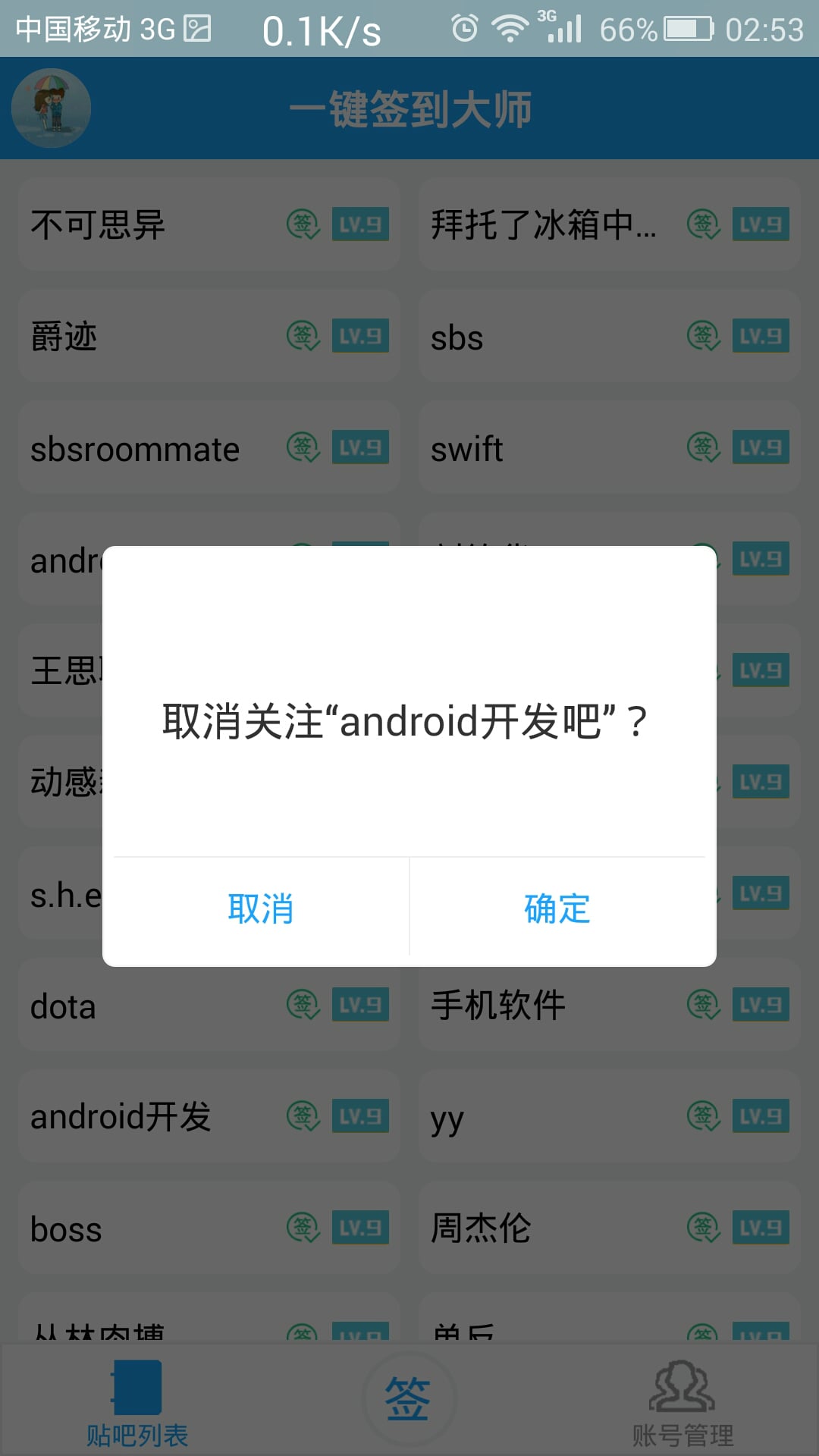Confirm unfollow with 确定 button
819x1456 pixels.
tap(557, 908)
